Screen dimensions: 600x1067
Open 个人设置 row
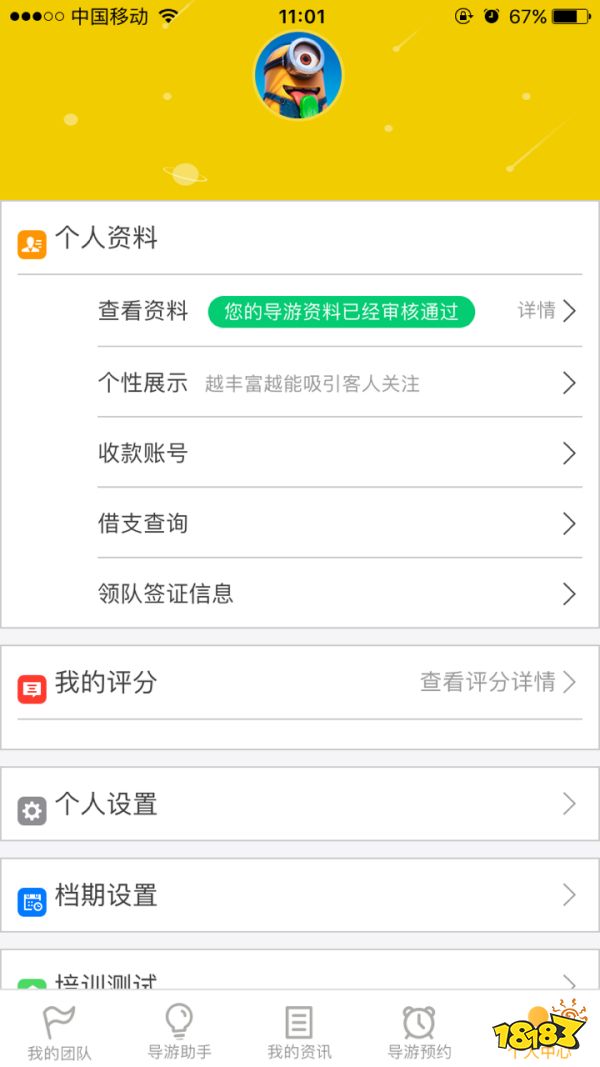coord(300,804)
